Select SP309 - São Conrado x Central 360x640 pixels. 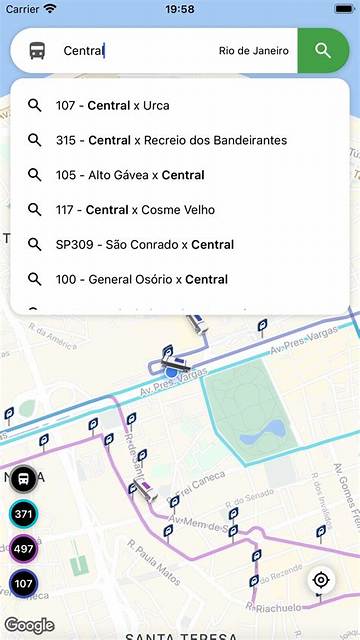180,244
